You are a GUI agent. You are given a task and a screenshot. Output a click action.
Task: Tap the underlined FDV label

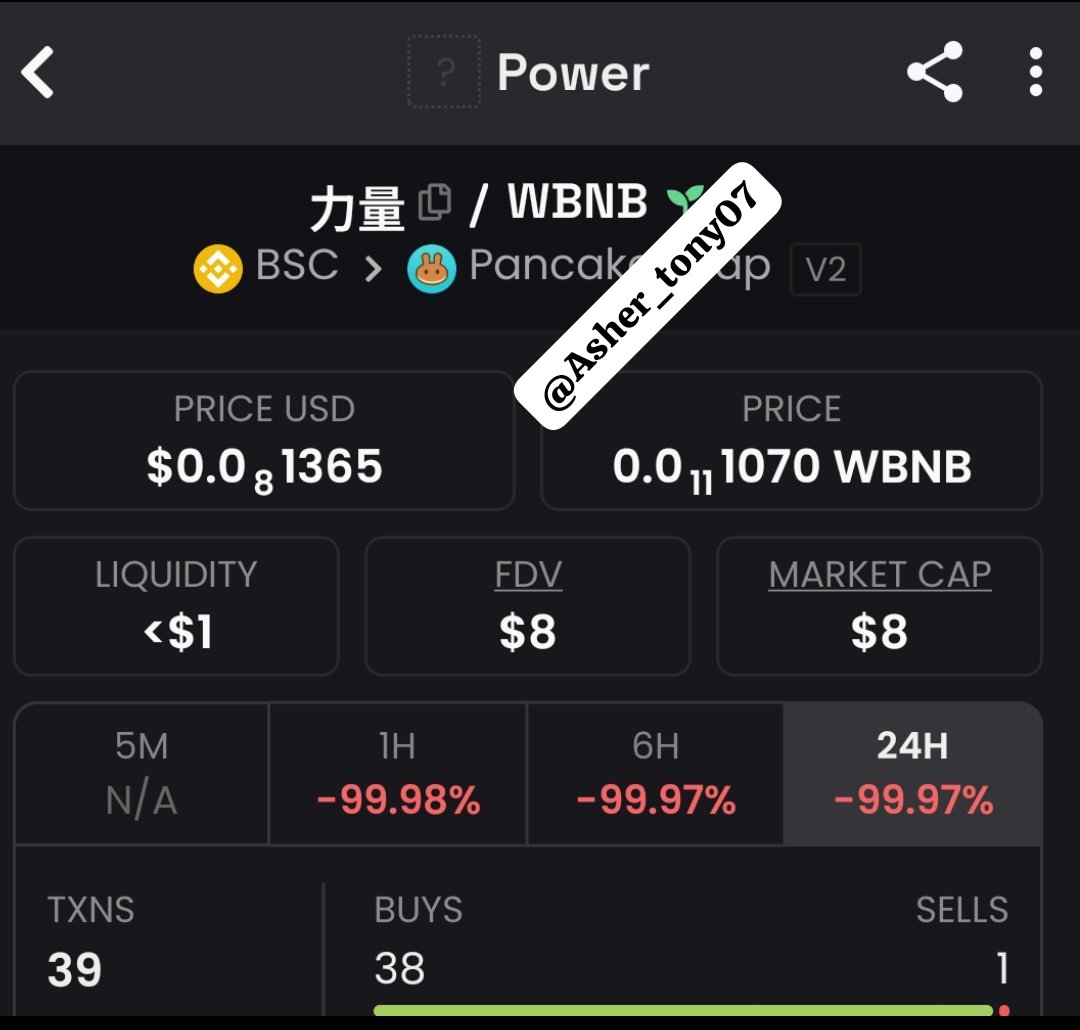pyautogui.click(x=528, y=575)
